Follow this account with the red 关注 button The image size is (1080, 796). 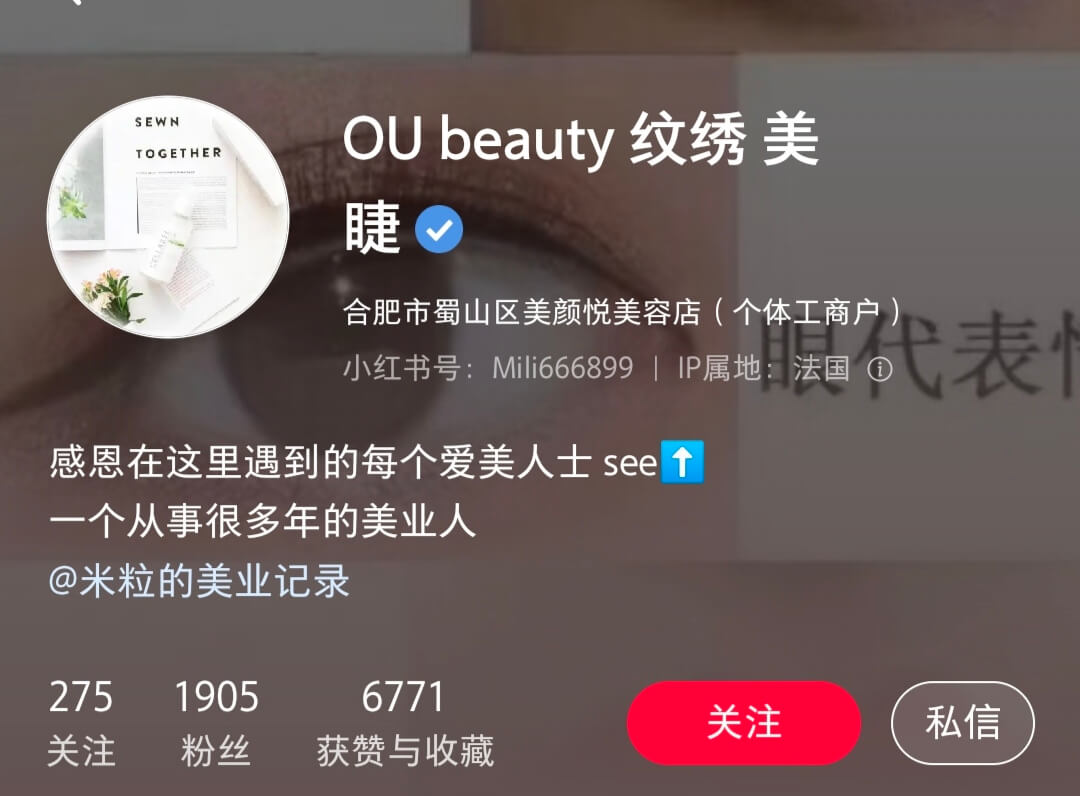pyautogui.click(x=743, y=722)
